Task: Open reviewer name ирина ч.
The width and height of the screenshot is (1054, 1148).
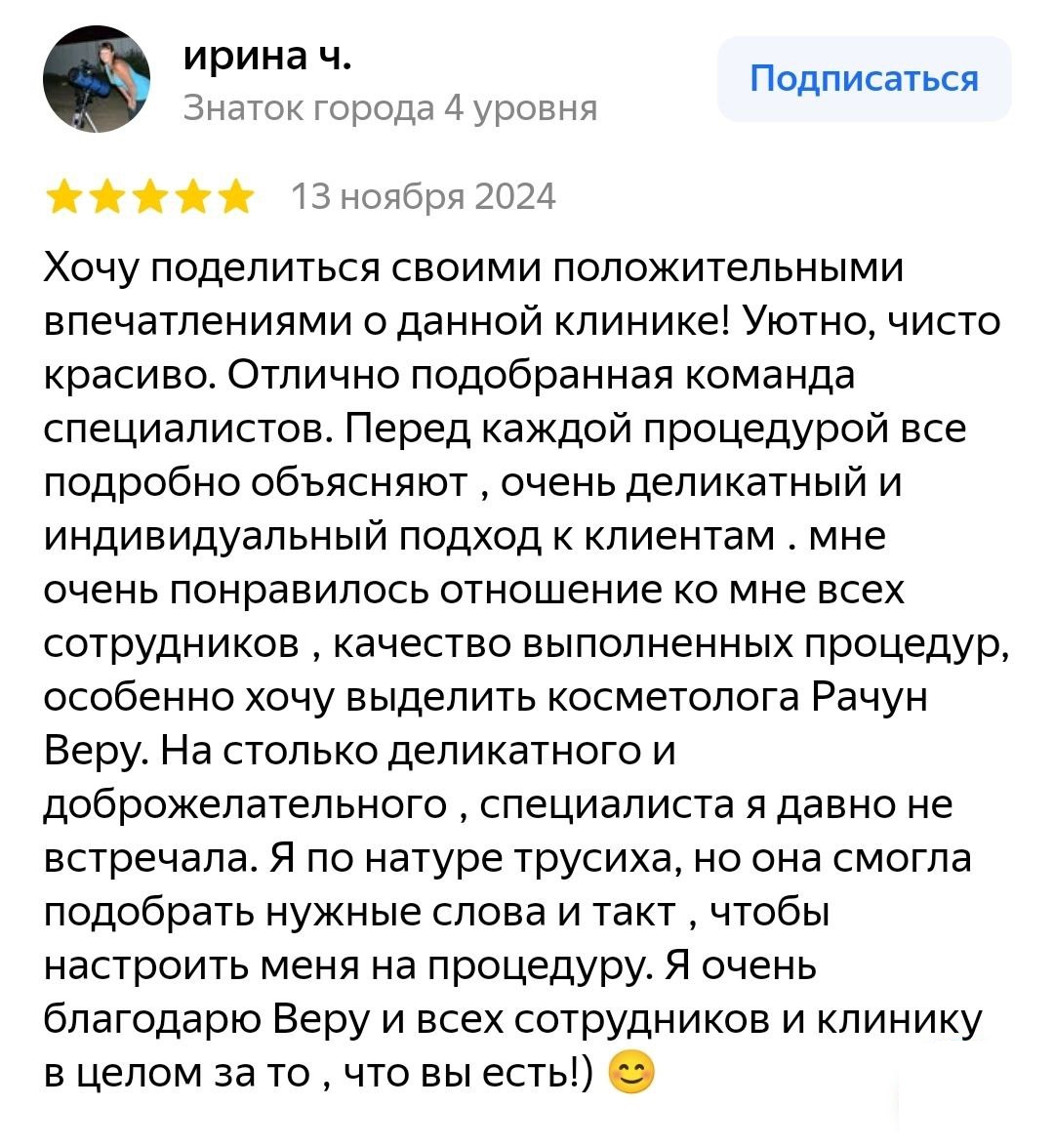Action: tap(267, 57)
